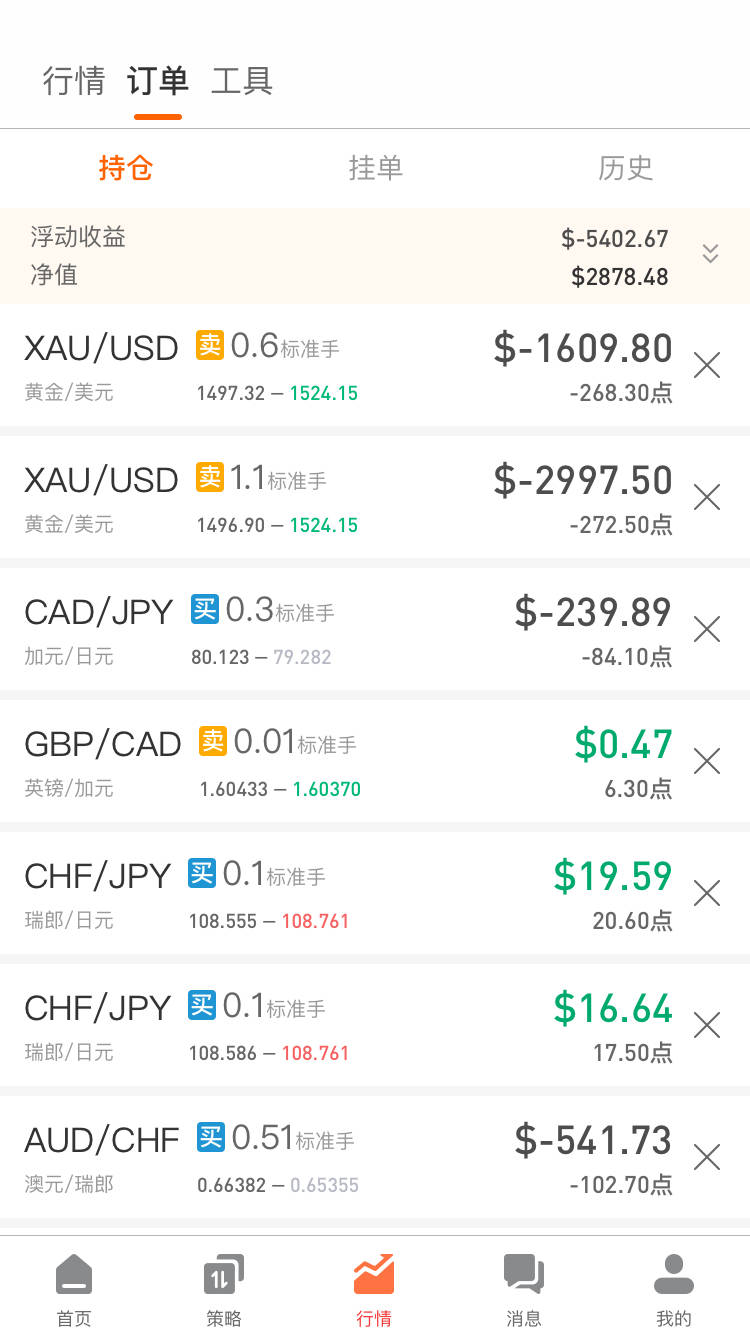Close the GBP/CAD 0.01 lot position
The height and width of the screenshot is (1334, 750).
(707, 761)
